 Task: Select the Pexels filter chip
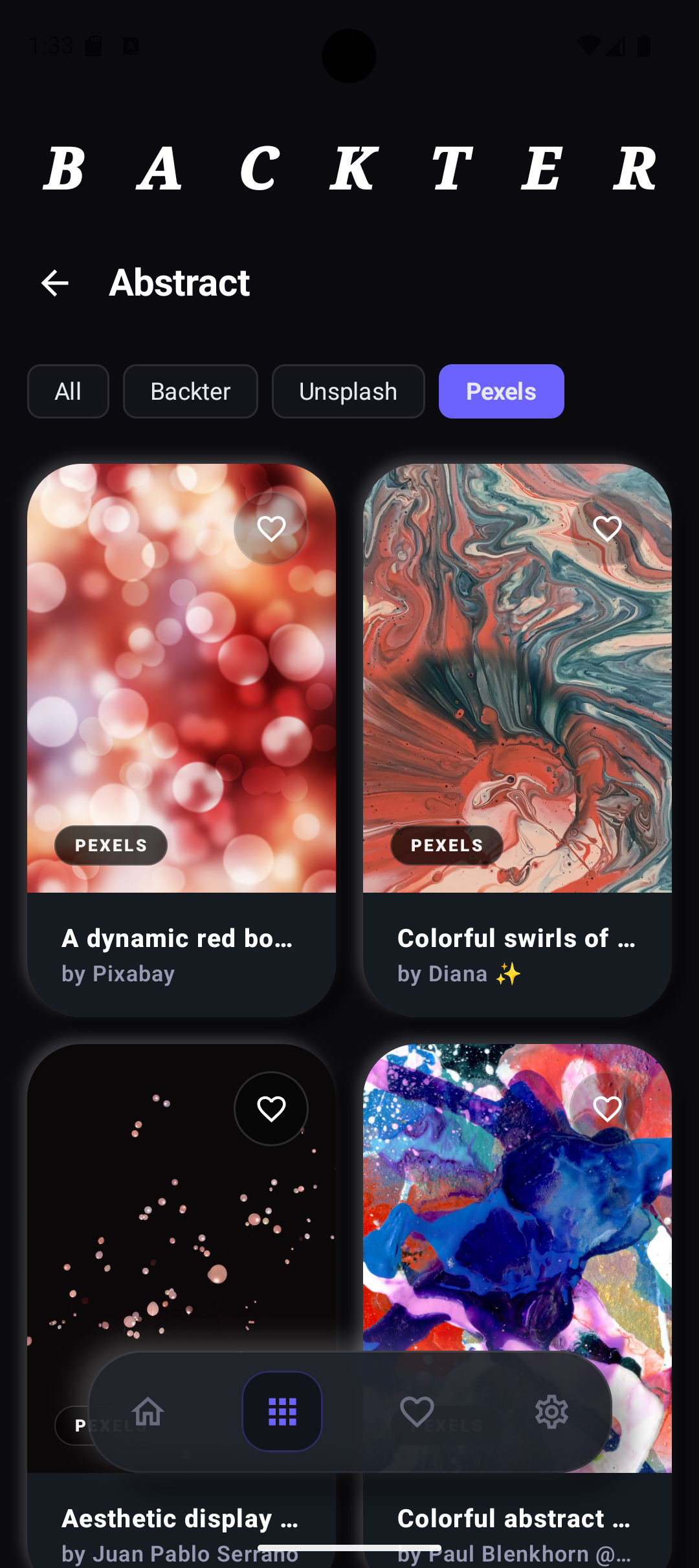pos(502,391)
